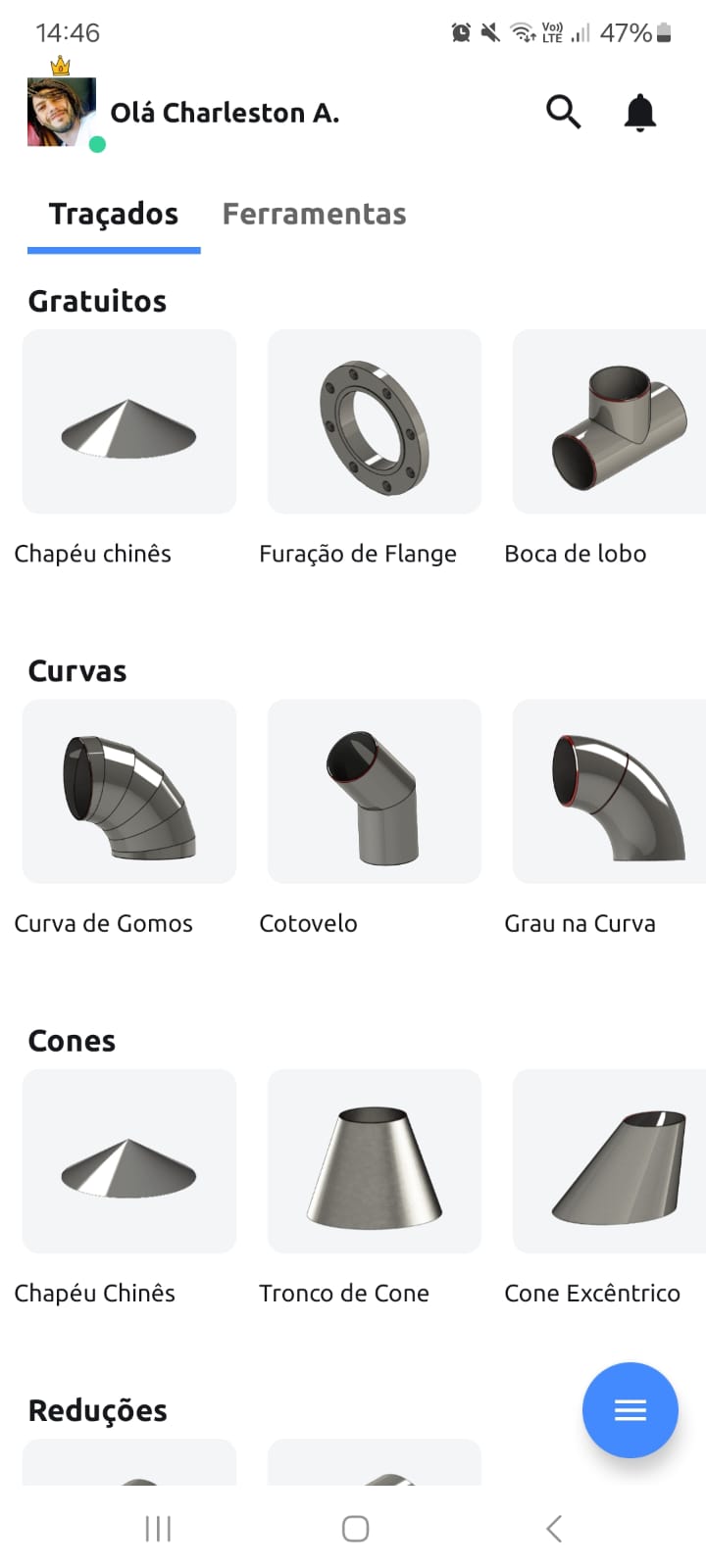Open the Curva de Gomos tile
Image resolution: width=706 pixels, height=1568 pixels.
coord(129,792)
